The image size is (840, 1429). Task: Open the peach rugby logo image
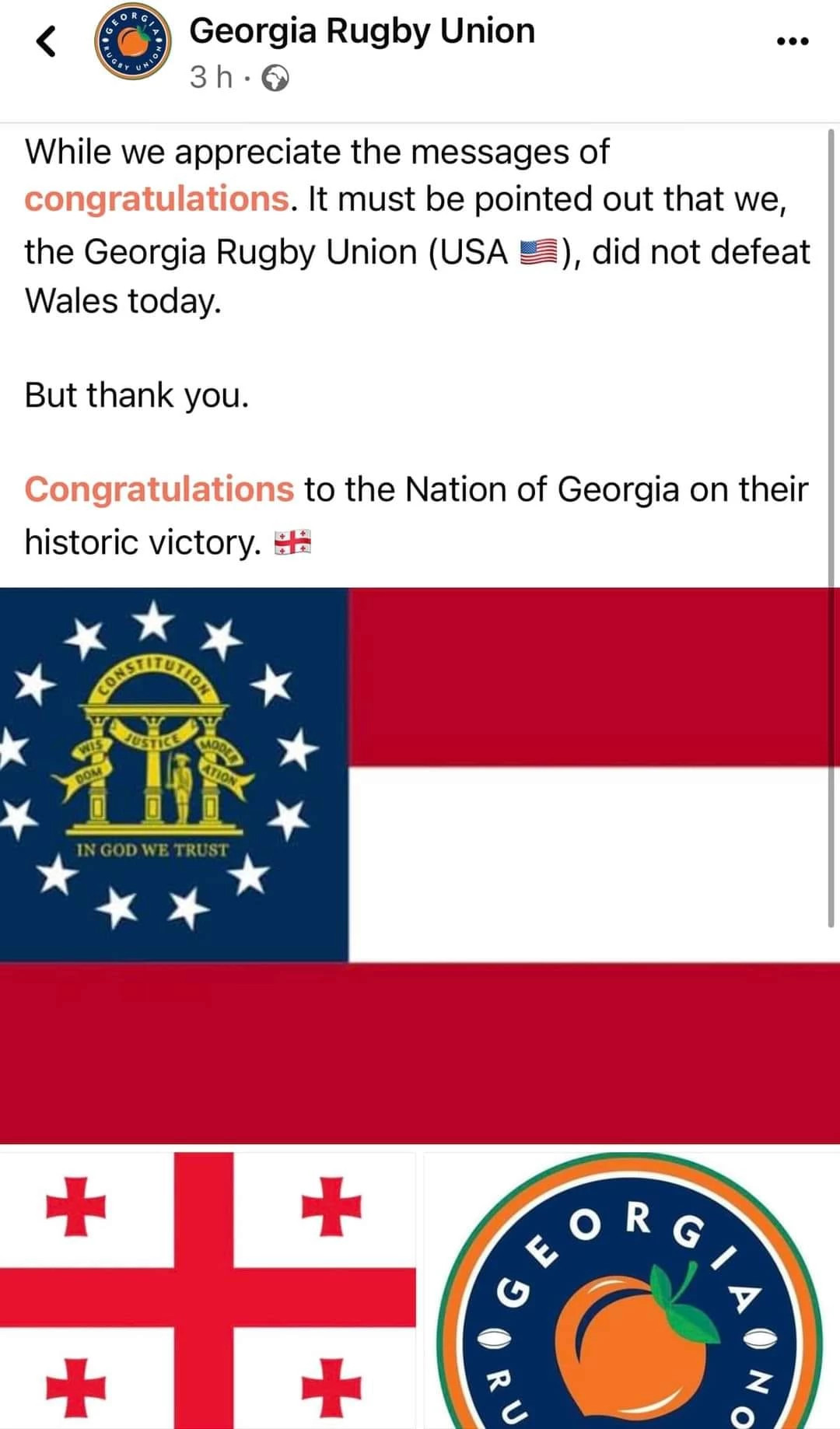632,1291
